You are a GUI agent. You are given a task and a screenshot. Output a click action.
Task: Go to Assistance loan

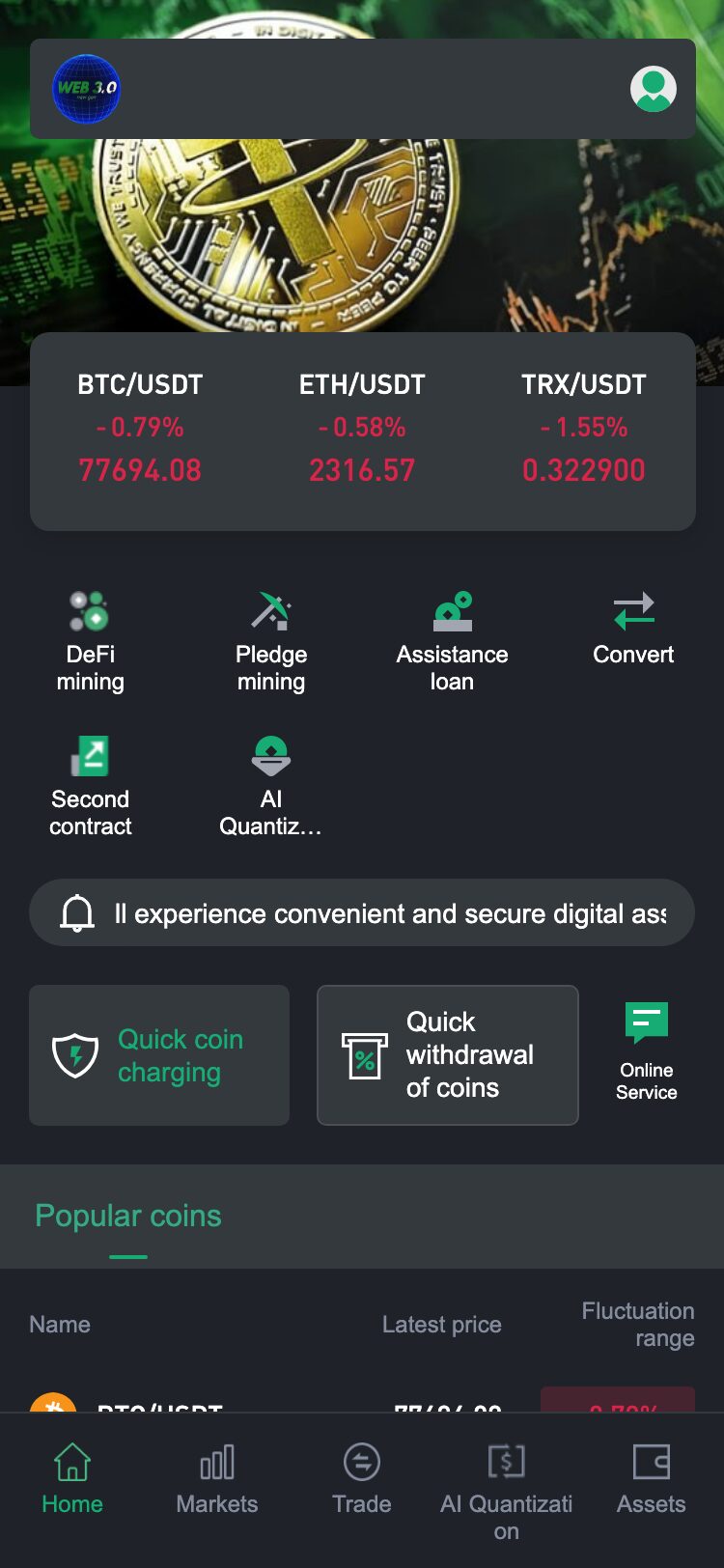pyautogui.click(x=452, y=640)
